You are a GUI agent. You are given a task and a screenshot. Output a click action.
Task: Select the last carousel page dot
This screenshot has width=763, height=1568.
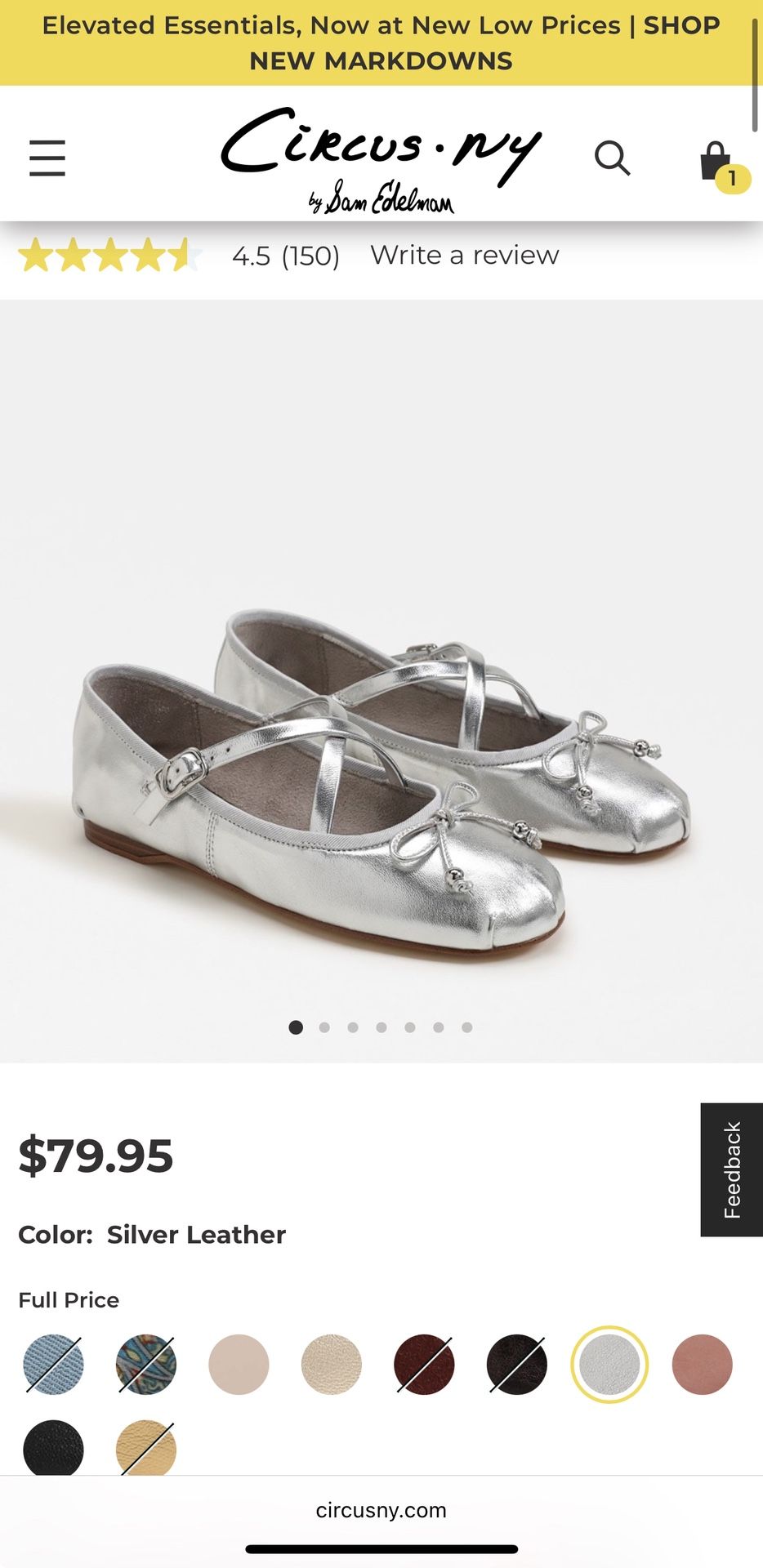click(466, 1028)
